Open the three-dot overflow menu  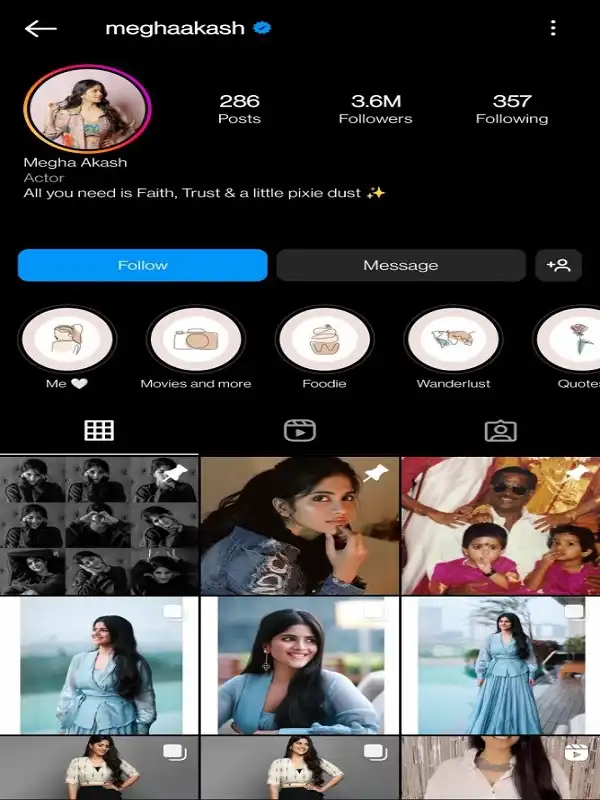pyautogui.click(x=553, y=28)
